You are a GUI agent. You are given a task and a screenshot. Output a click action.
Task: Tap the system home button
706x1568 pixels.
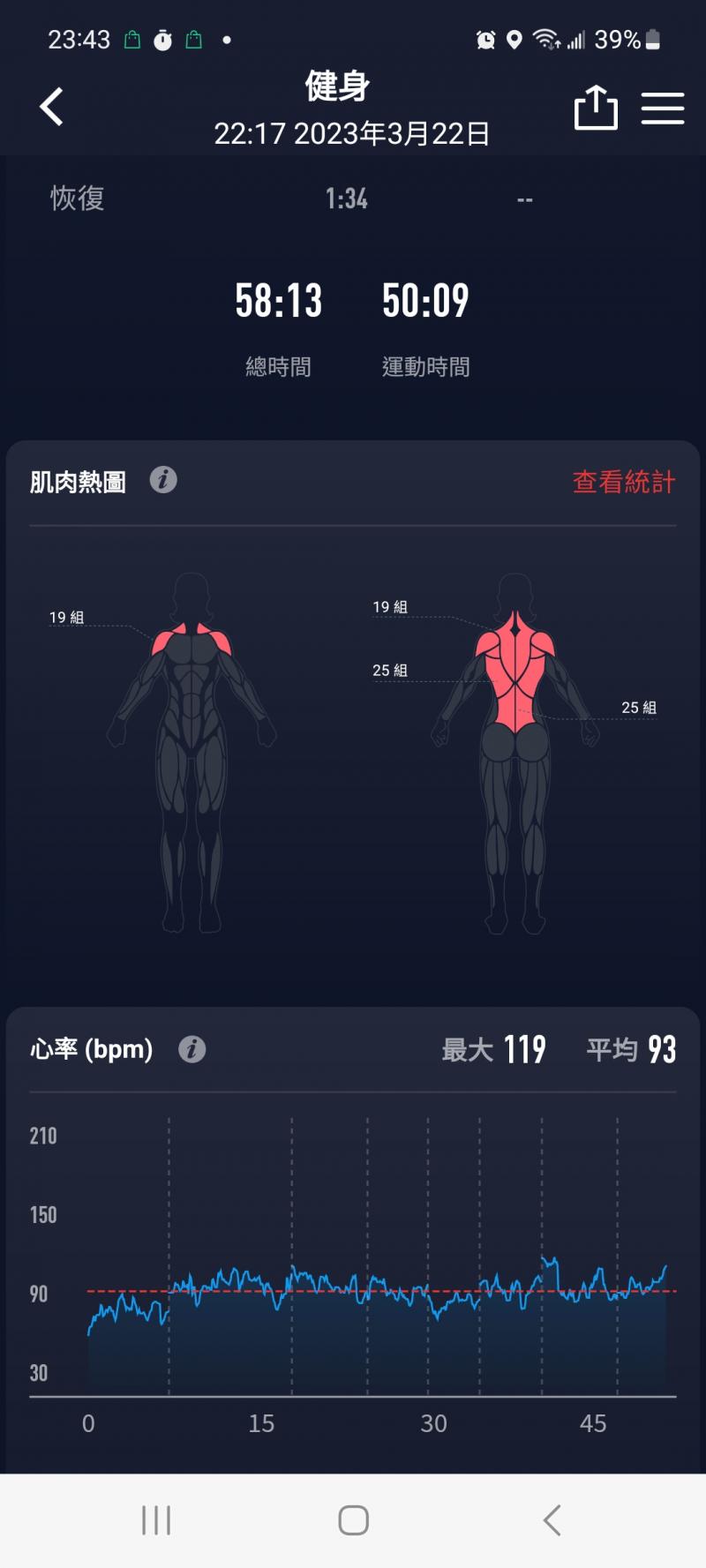coord(353,1519)
